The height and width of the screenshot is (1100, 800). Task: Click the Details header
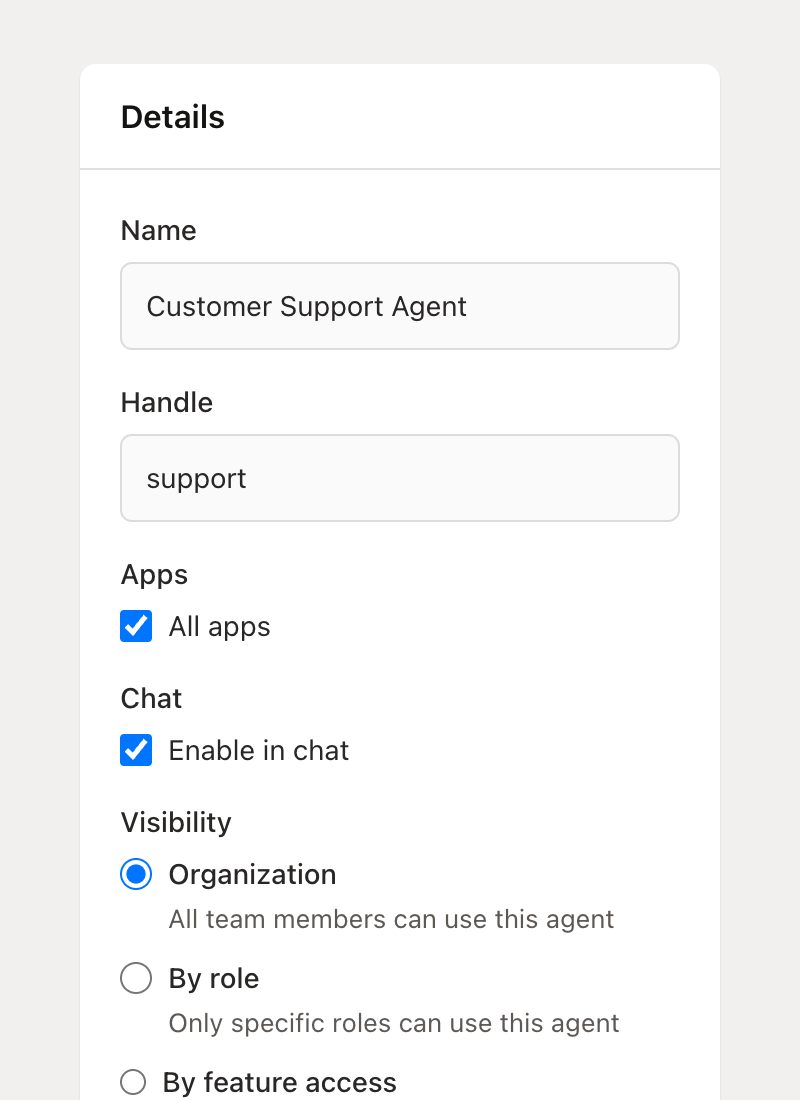[172, 117]
